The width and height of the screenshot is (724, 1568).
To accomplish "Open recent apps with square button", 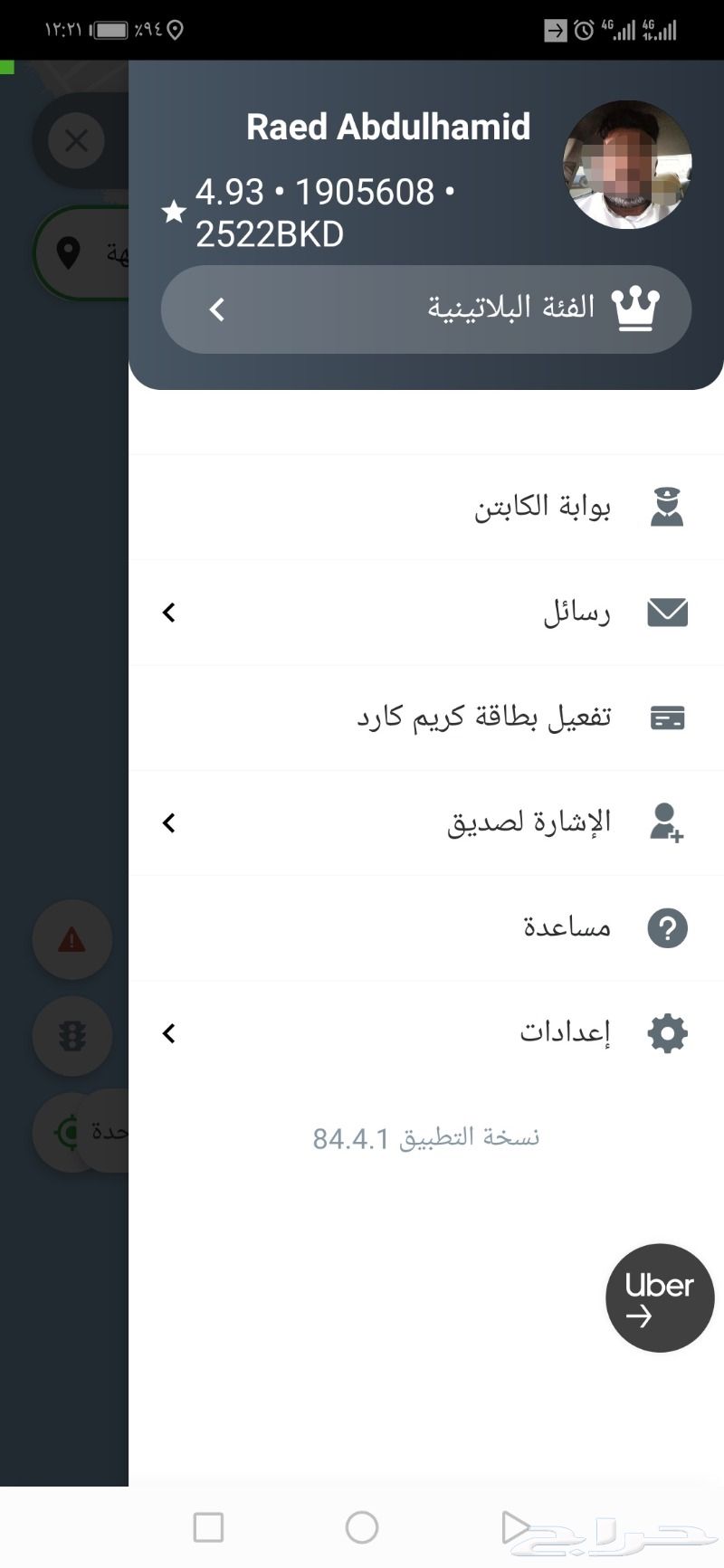I will click(x=209, y=1527).
